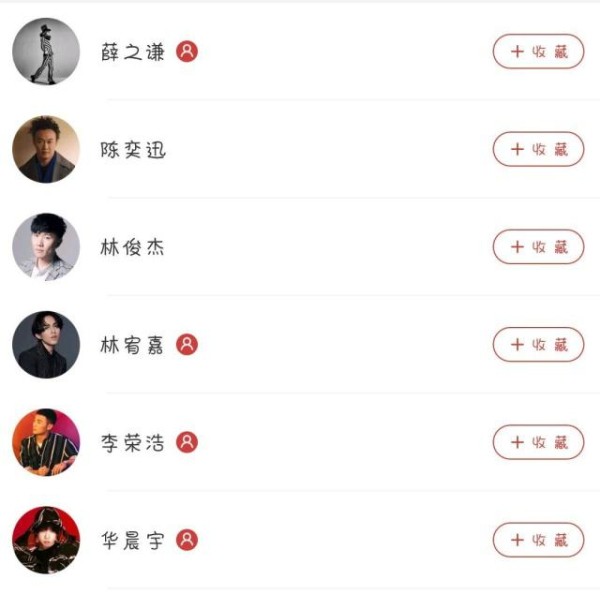View 林俊杰's artist profile
Image resolution: width=600 pixels, height=594 pixels.
[x=133, y=247]
